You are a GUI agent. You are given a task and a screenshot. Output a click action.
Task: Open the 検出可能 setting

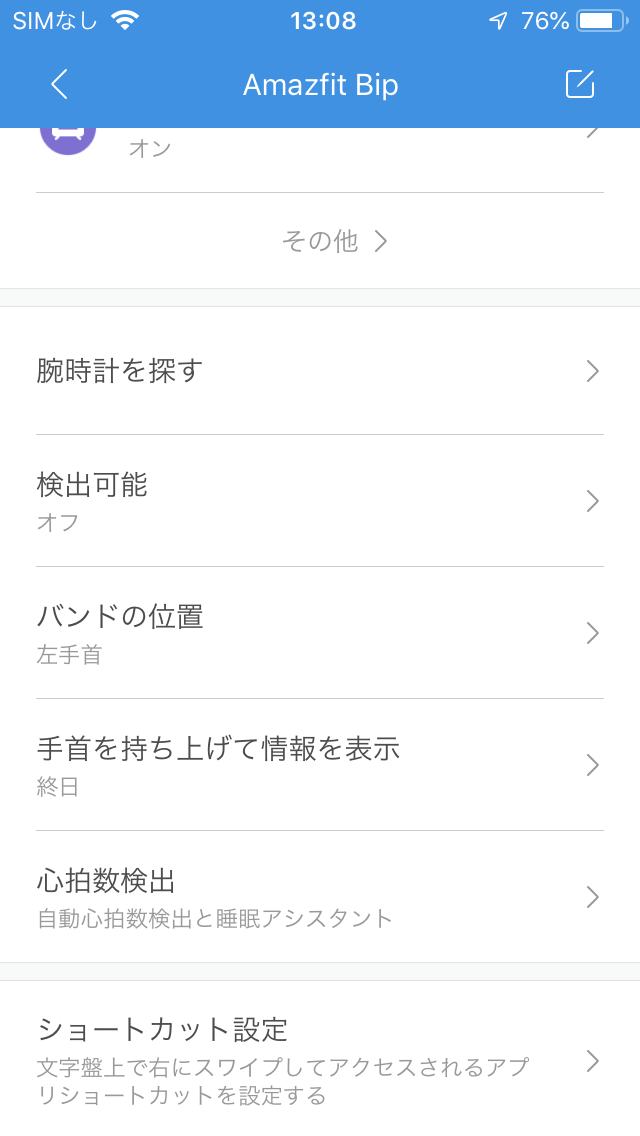(320, 501)
